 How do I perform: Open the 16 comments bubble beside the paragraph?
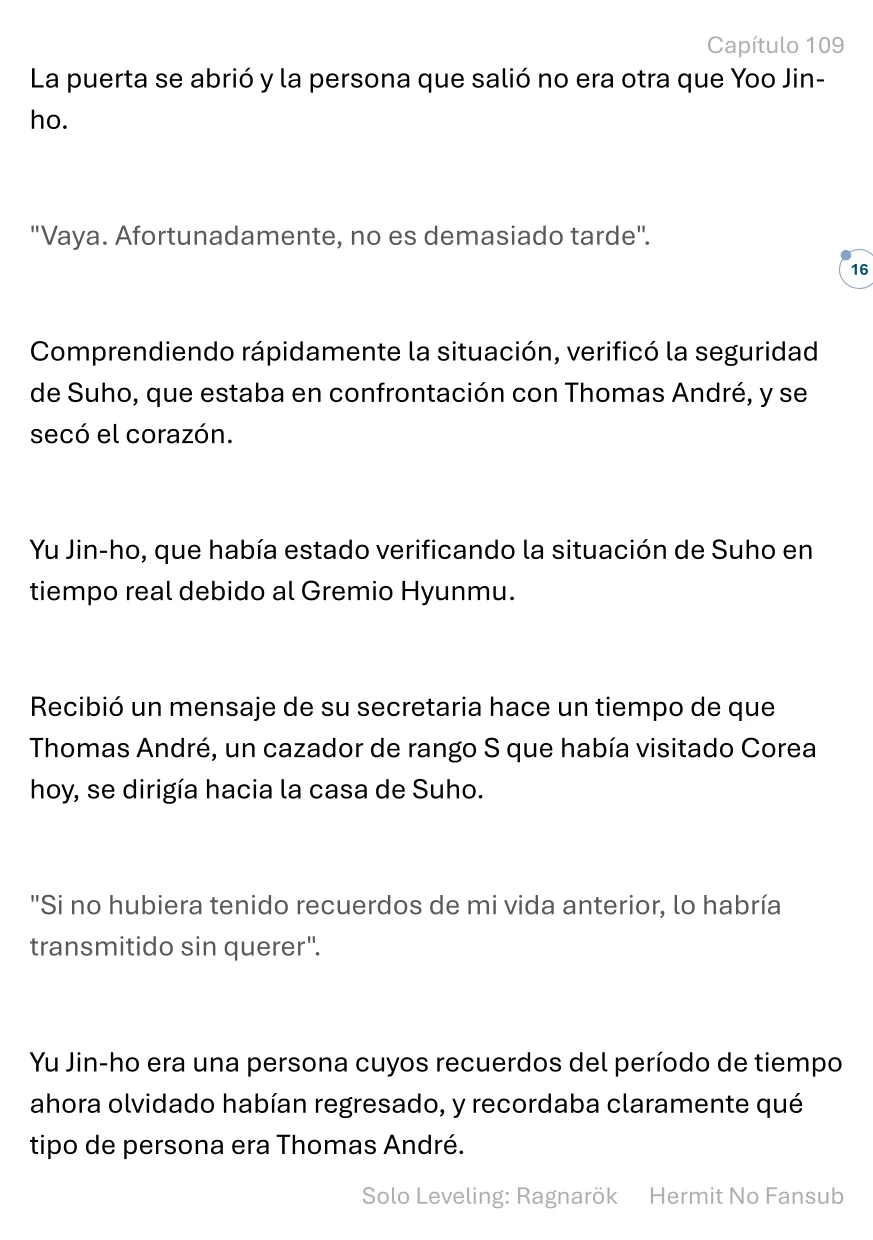click(x=857, y=270)
